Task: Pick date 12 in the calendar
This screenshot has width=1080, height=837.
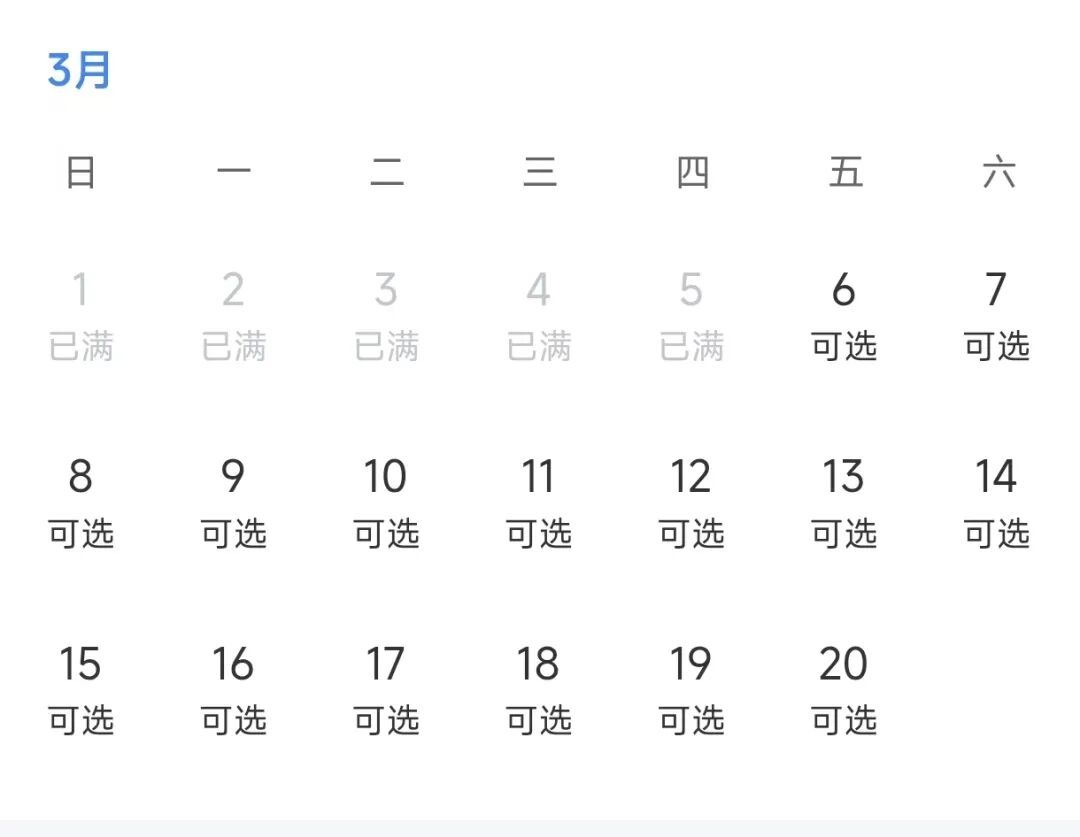Action: pyautogui.click(x=691, y=502)
